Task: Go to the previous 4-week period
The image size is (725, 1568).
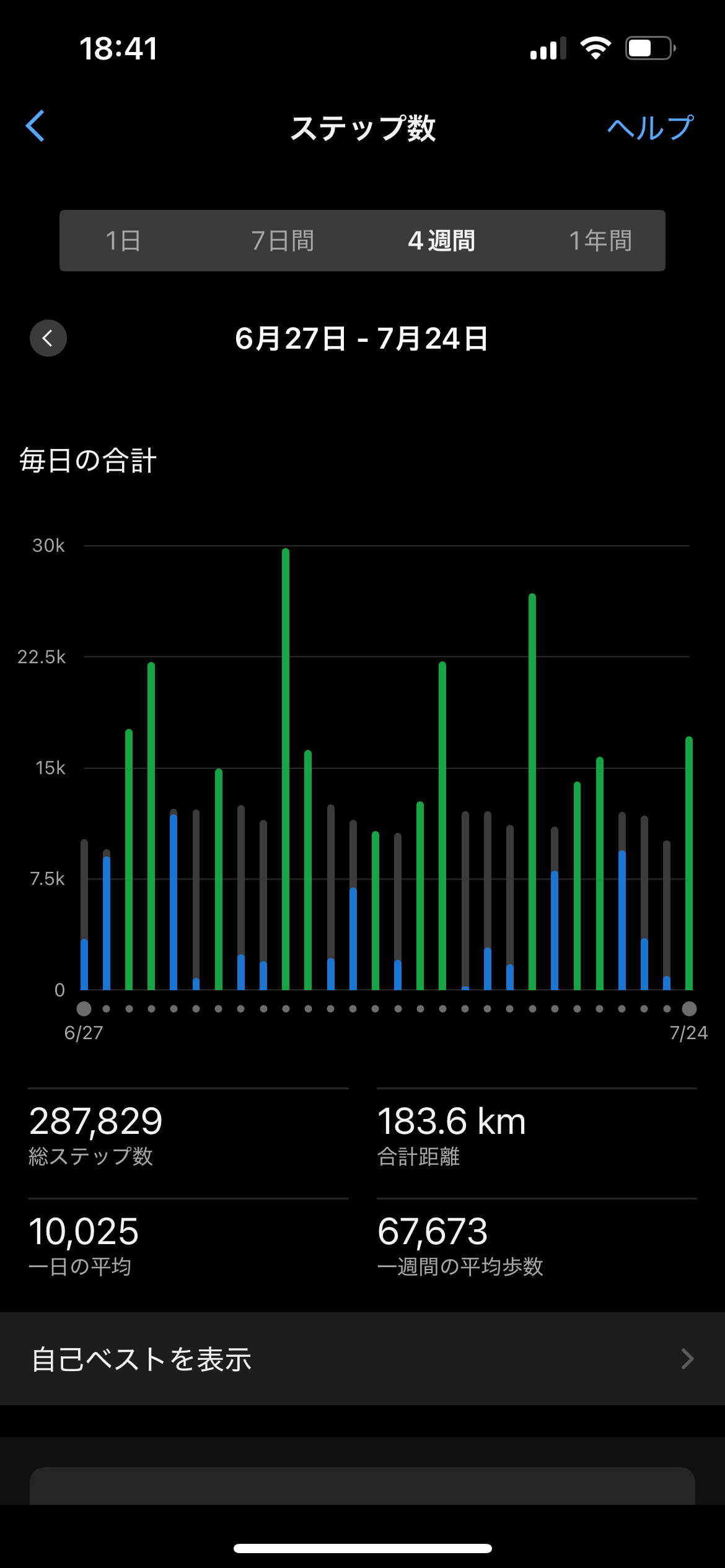Action: pyautogui.click(x=48, y=338)
